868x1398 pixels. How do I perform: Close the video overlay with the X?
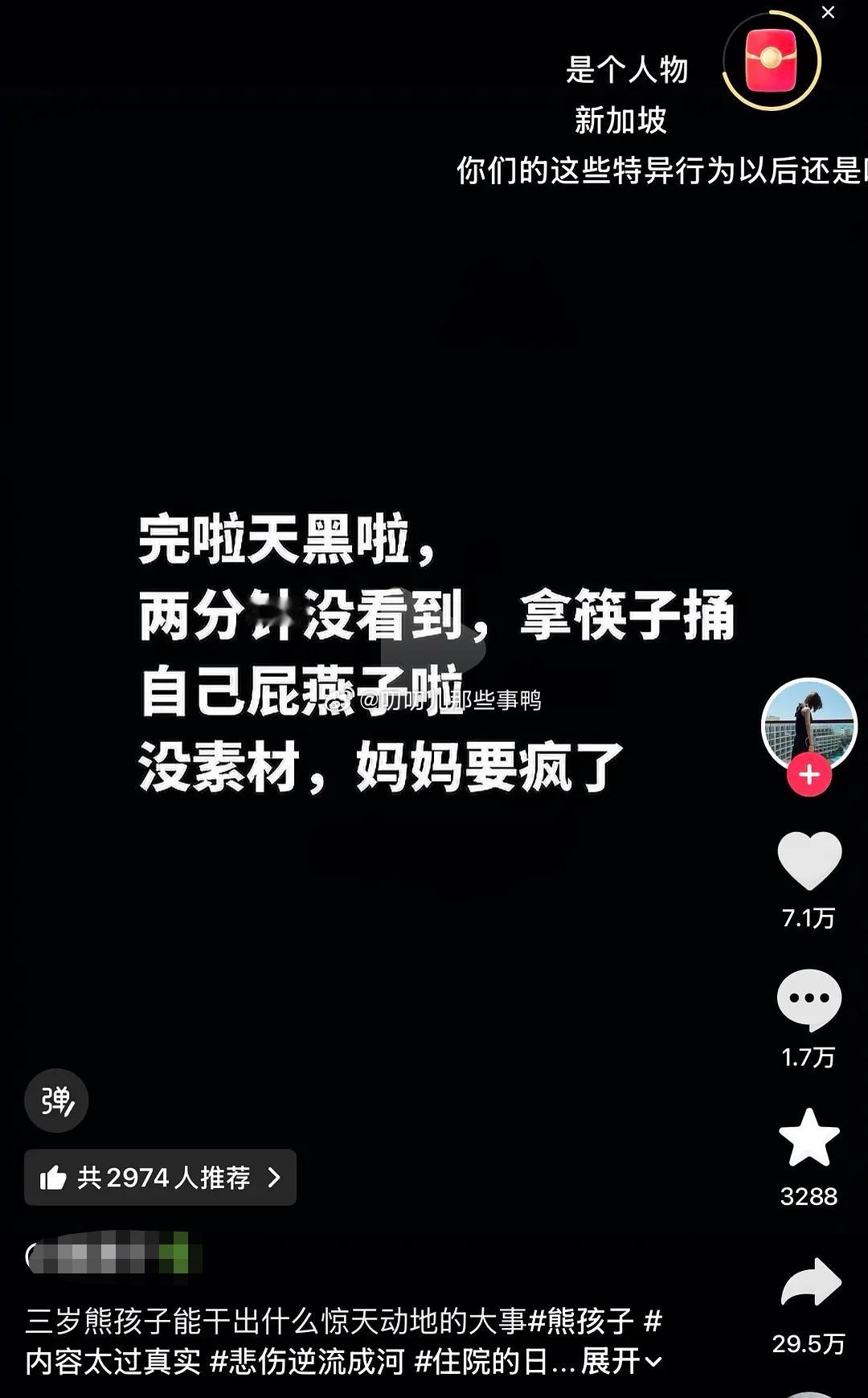point(828,12)
